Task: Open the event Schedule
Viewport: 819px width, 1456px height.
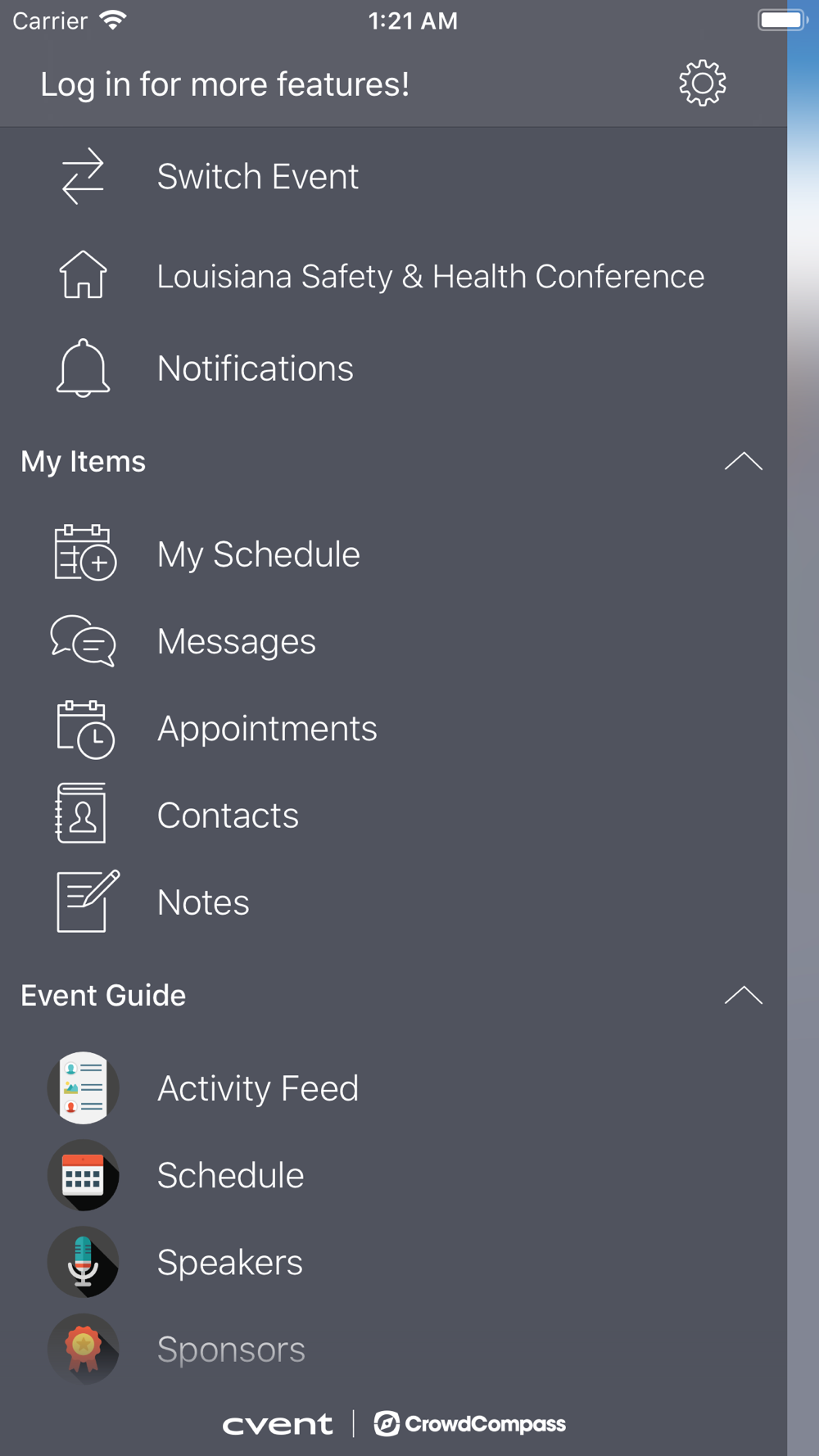Action: click(393, 1175)
